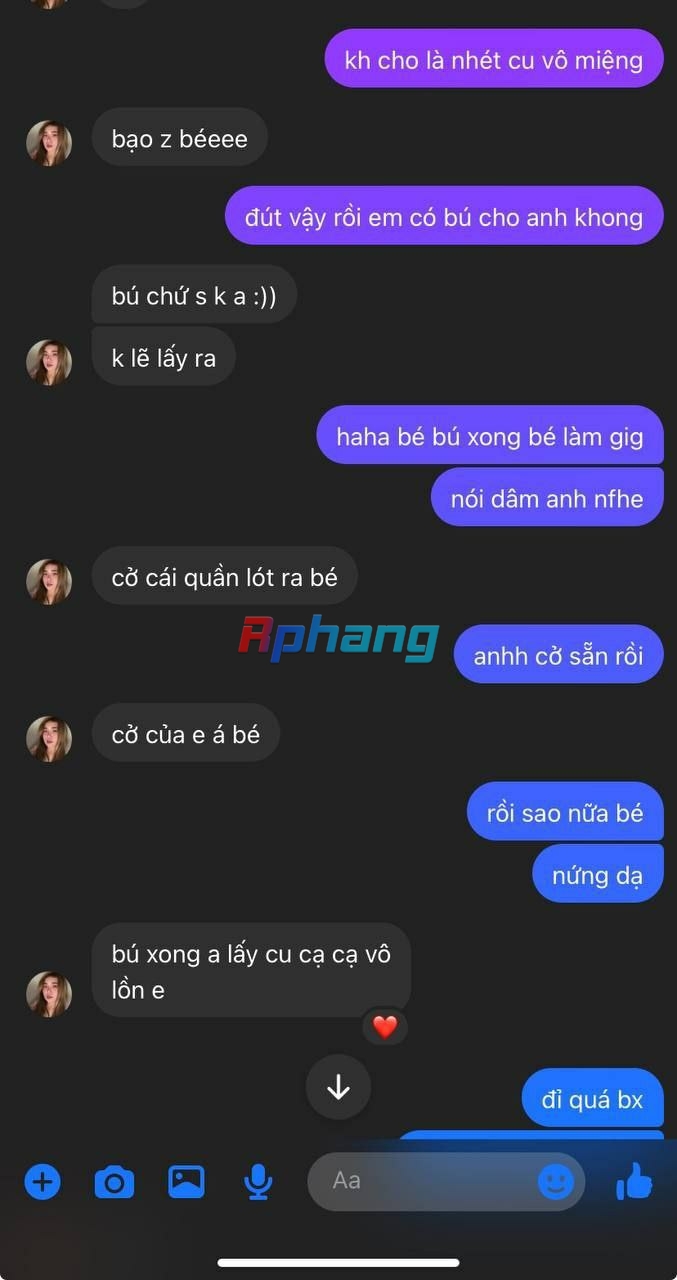Viewport: 677px width, 1280px height.
Task: Focus the Aa message input field
Action: [420, 1181]
